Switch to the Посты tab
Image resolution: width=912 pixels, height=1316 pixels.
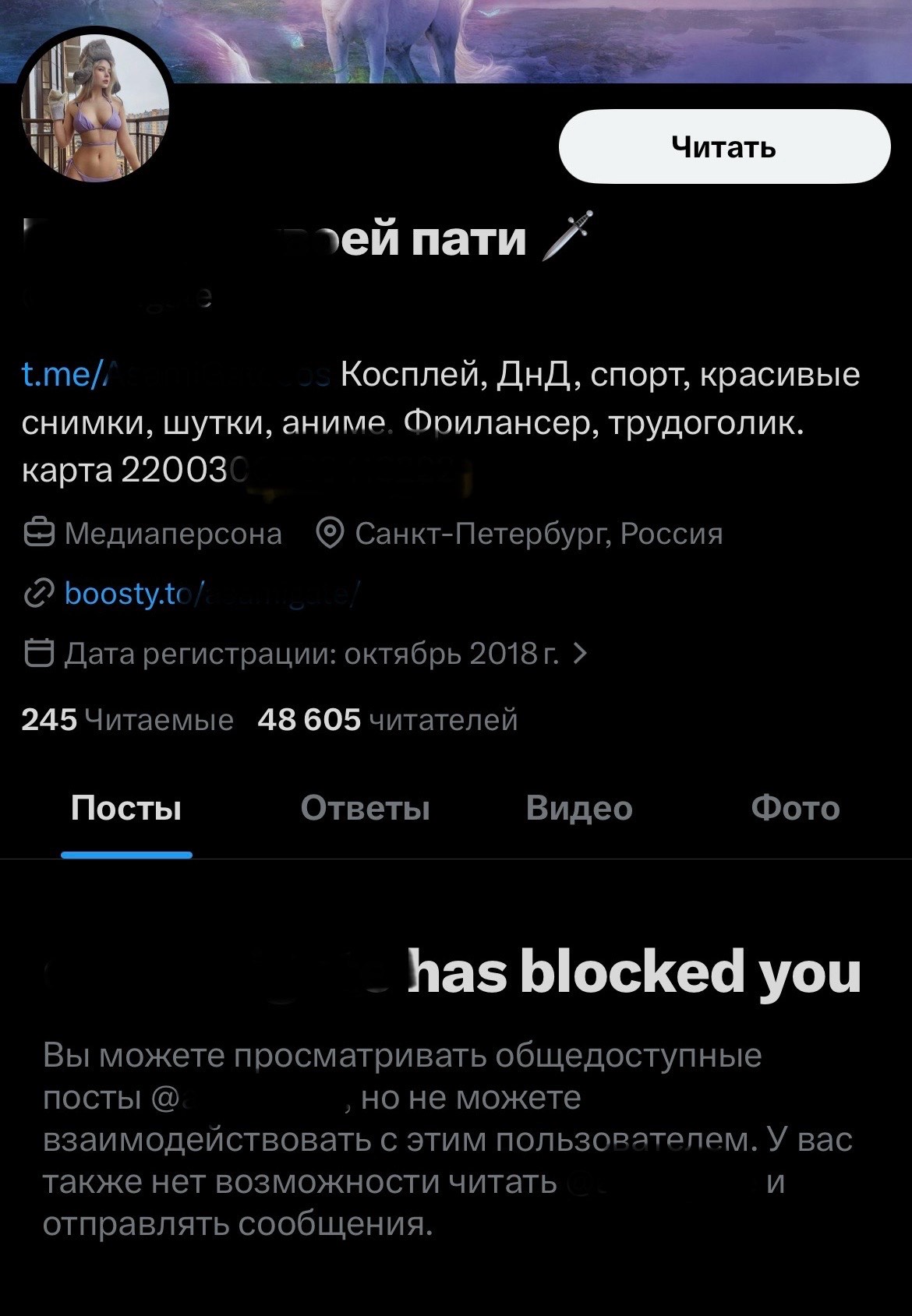tap(126, 809)
